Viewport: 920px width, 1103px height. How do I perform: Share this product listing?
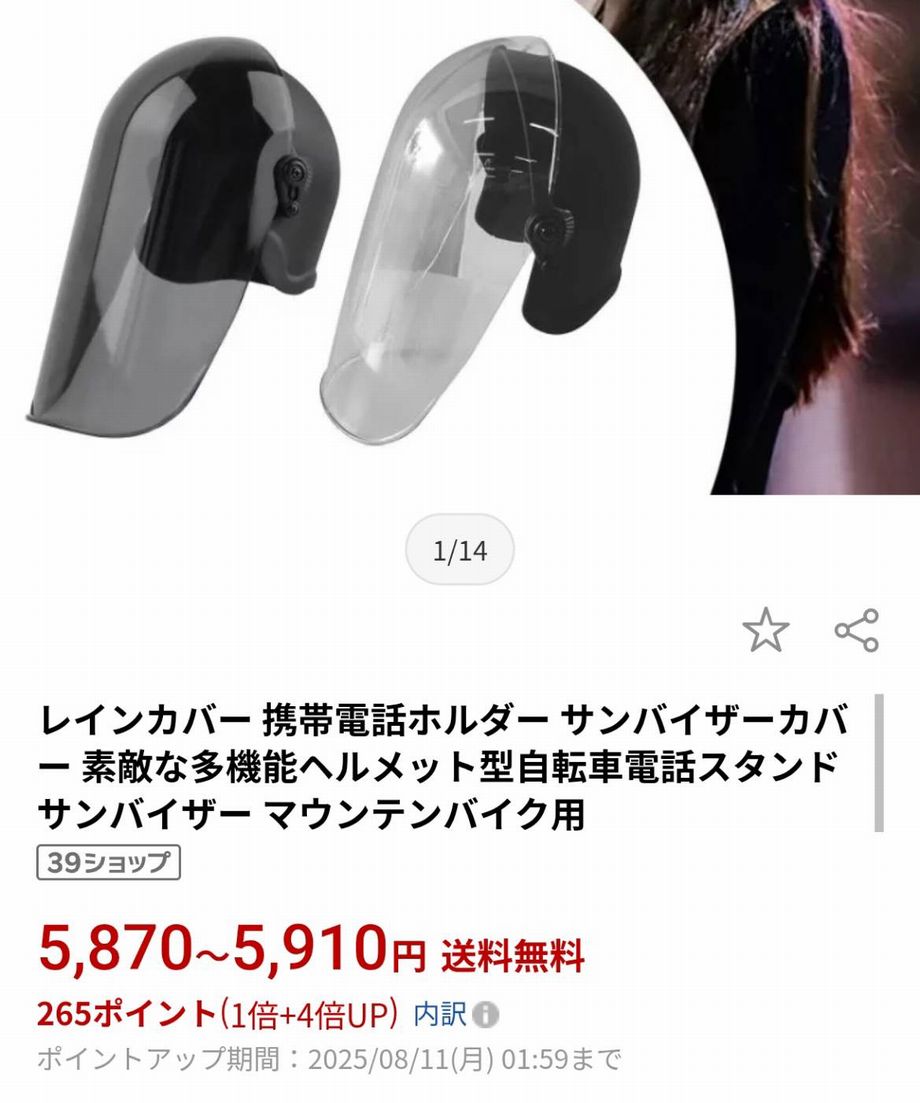(857, 631)
